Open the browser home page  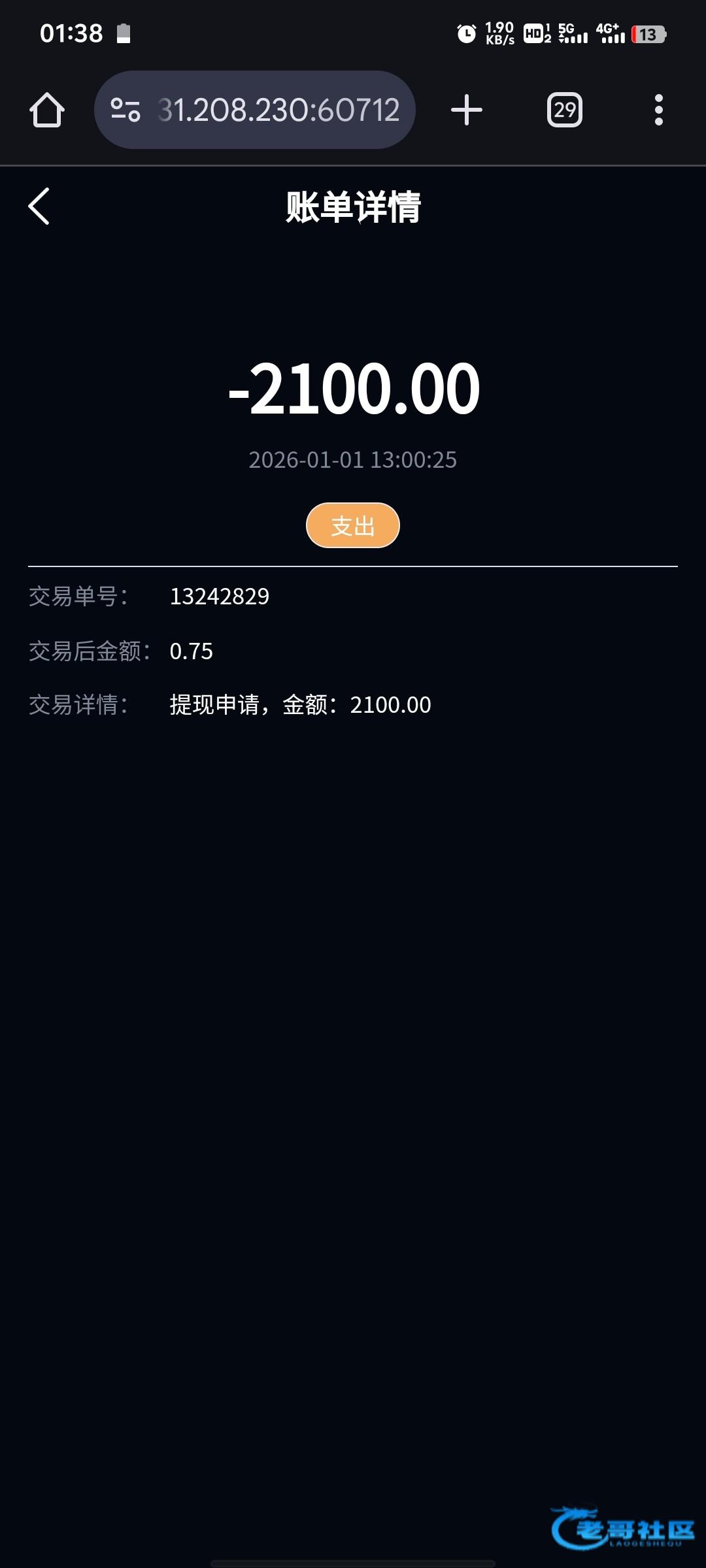point(47,110)
